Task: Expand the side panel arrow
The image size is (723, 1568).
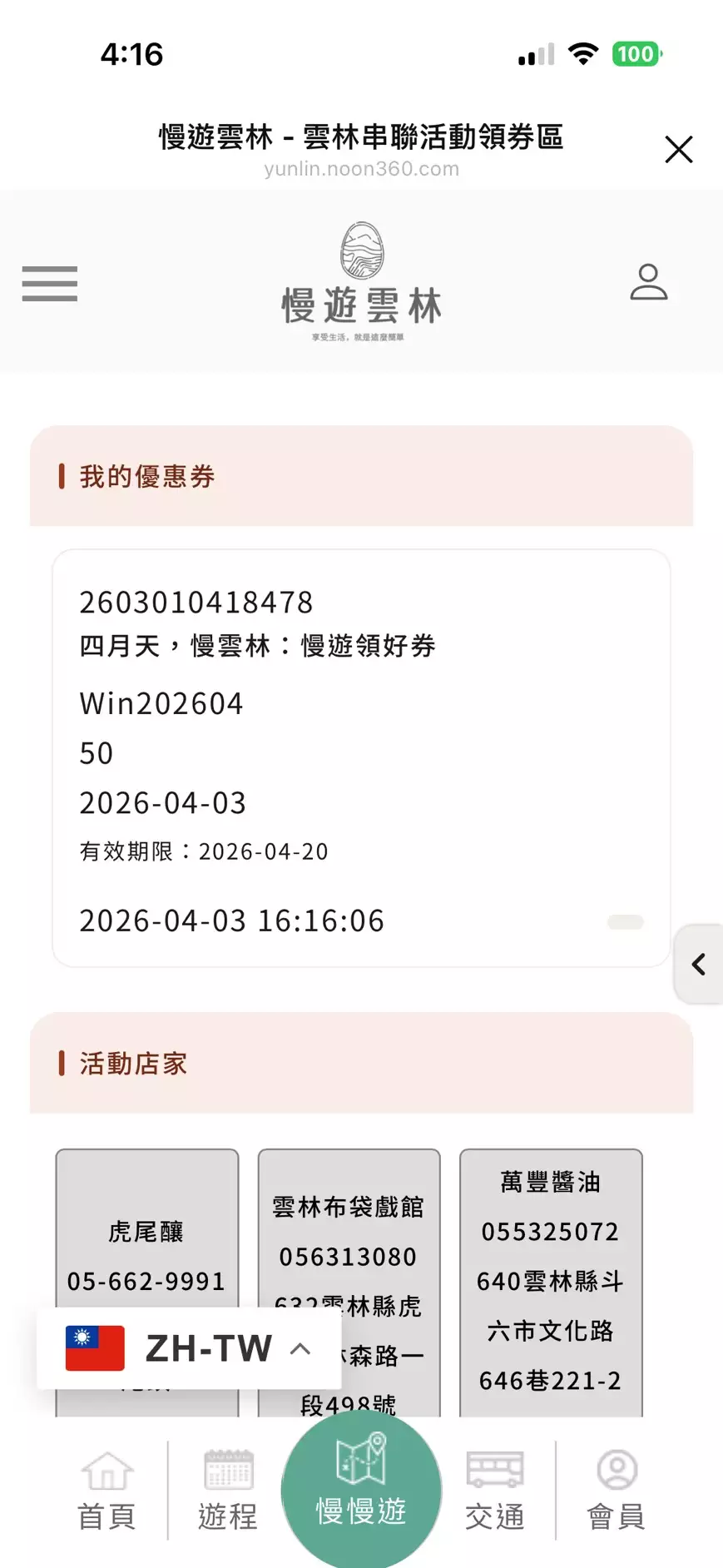Action: [699, 965]
